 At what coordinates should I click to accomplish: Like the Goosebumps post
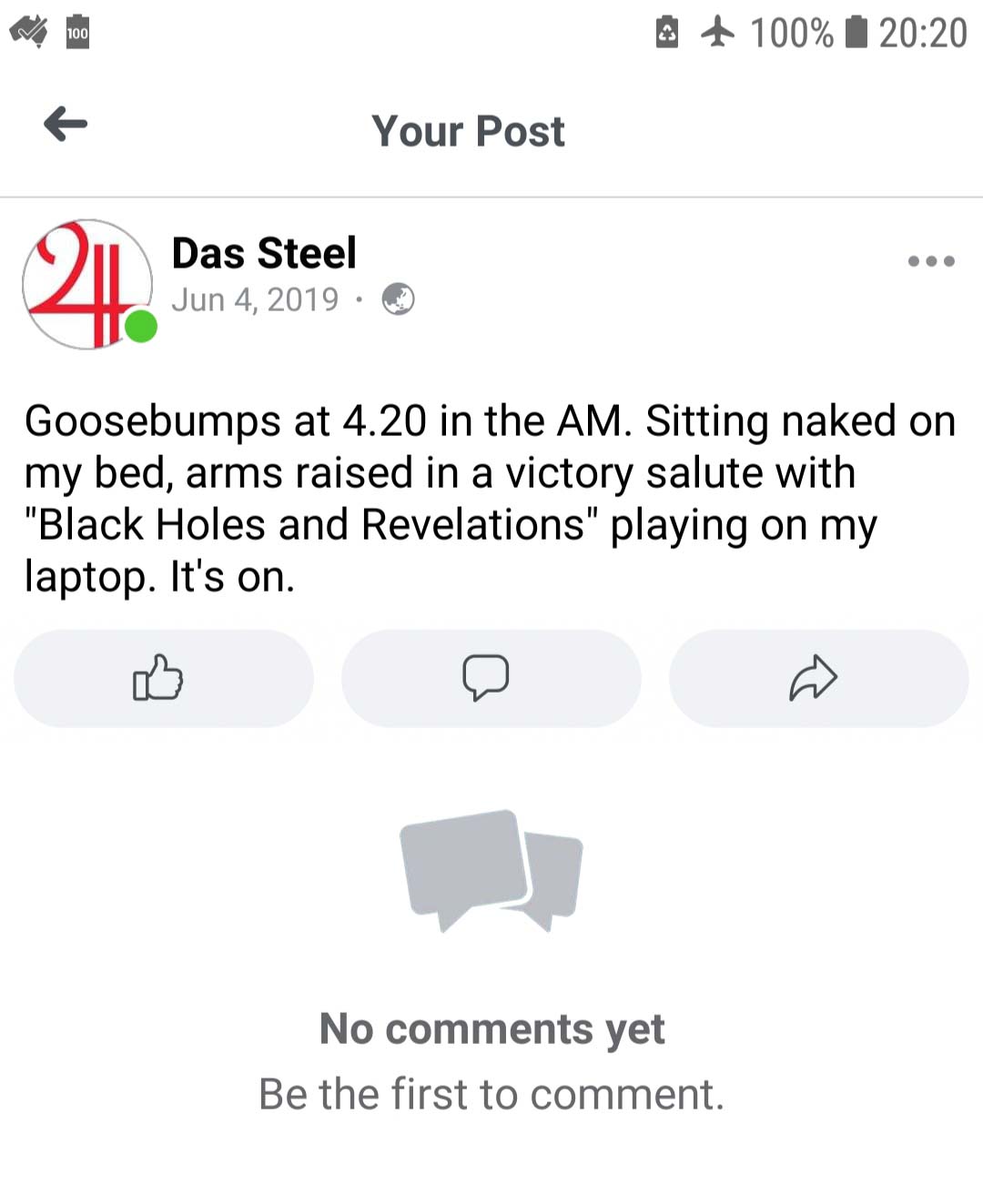tap(163, 678)
